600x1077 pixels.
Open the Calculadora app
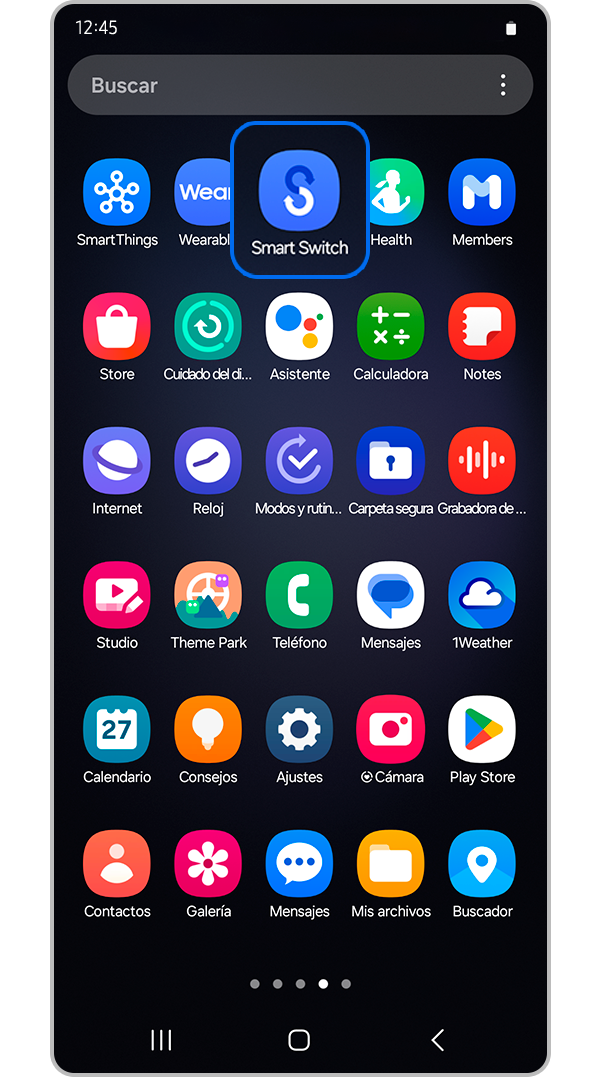point(391,326)
